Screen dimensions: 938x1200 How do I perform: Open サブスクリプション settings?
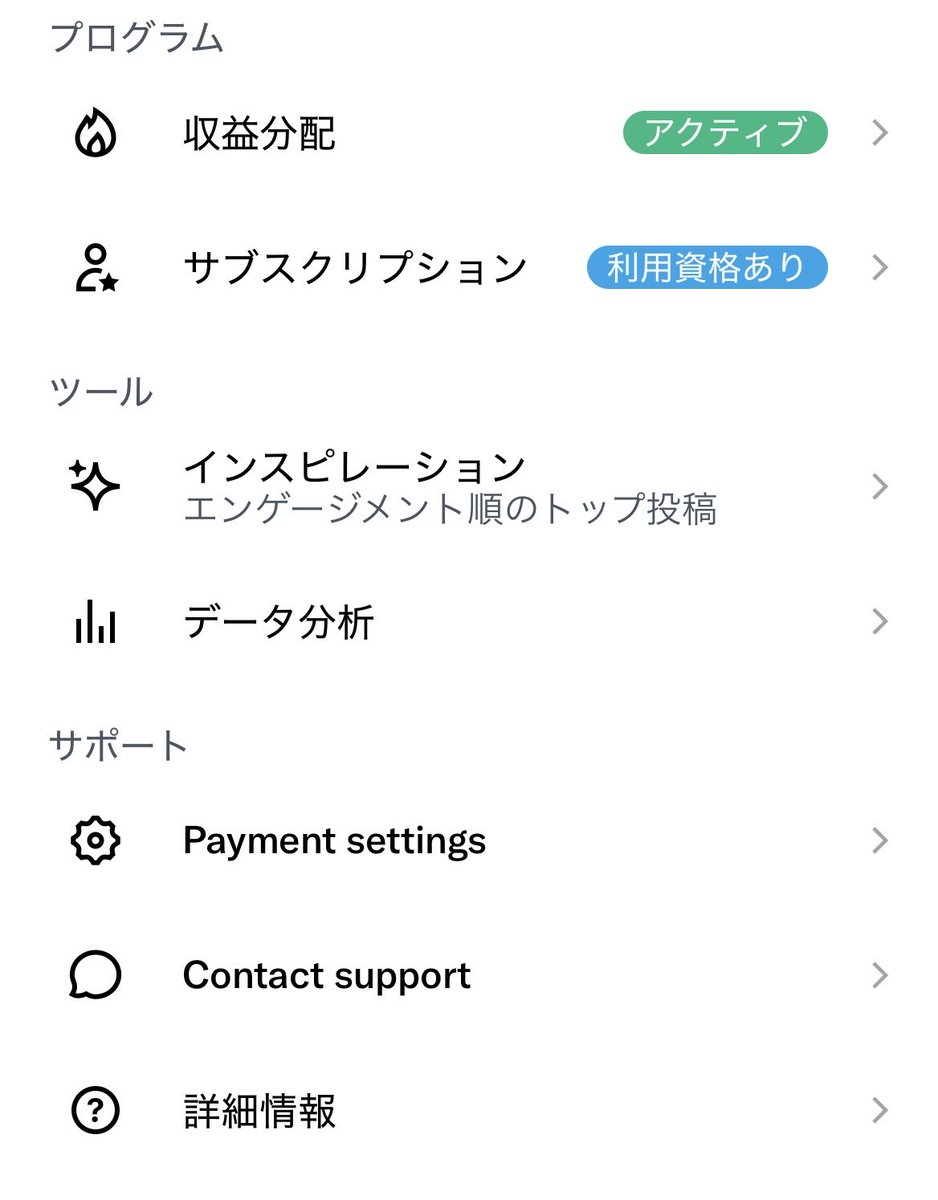[355, 268]
